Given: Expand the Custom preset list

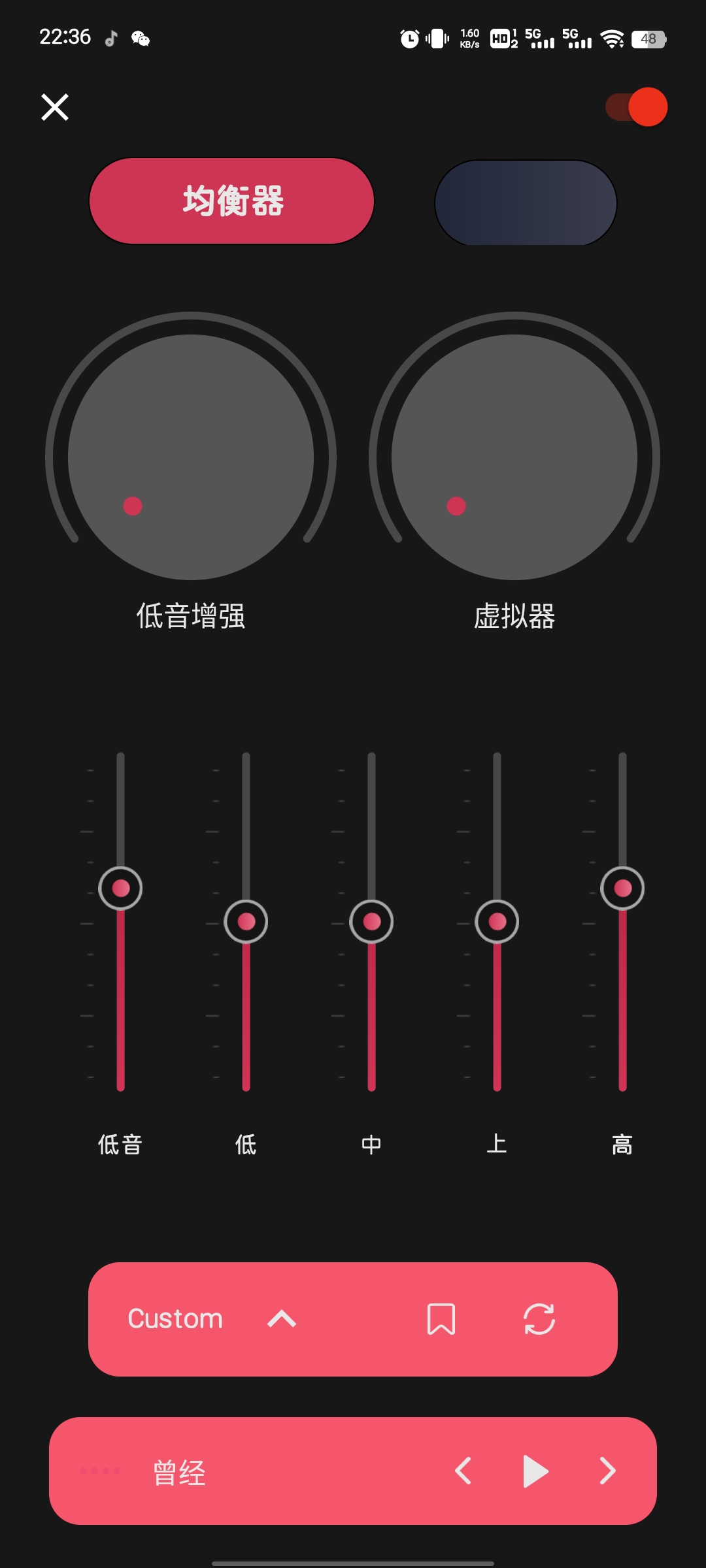Looking at the screenshot, I should [282, 1319].
